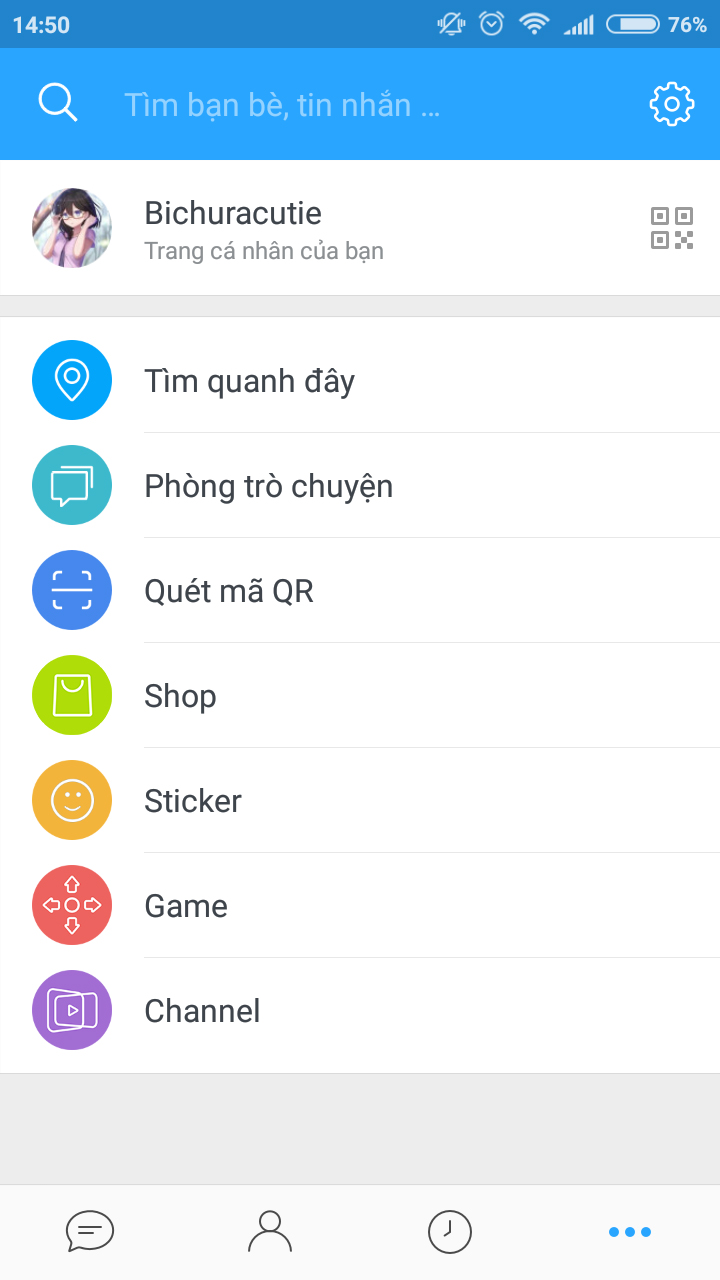Open the settings gear icon
Viewport: 720px width, 1280px height.
pyautogui.click(x=671, y=104)
